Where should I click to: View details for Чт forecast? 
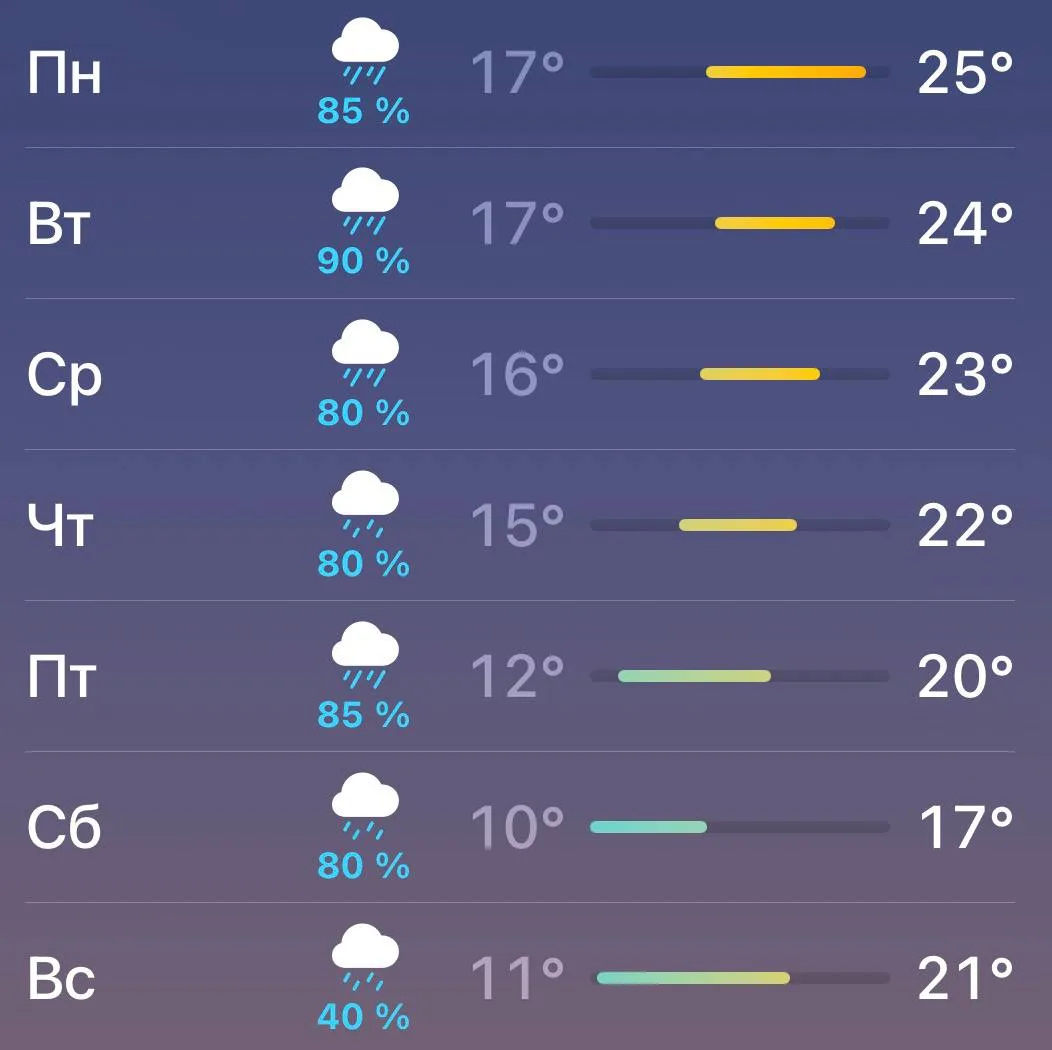click(x=520, y=525)
